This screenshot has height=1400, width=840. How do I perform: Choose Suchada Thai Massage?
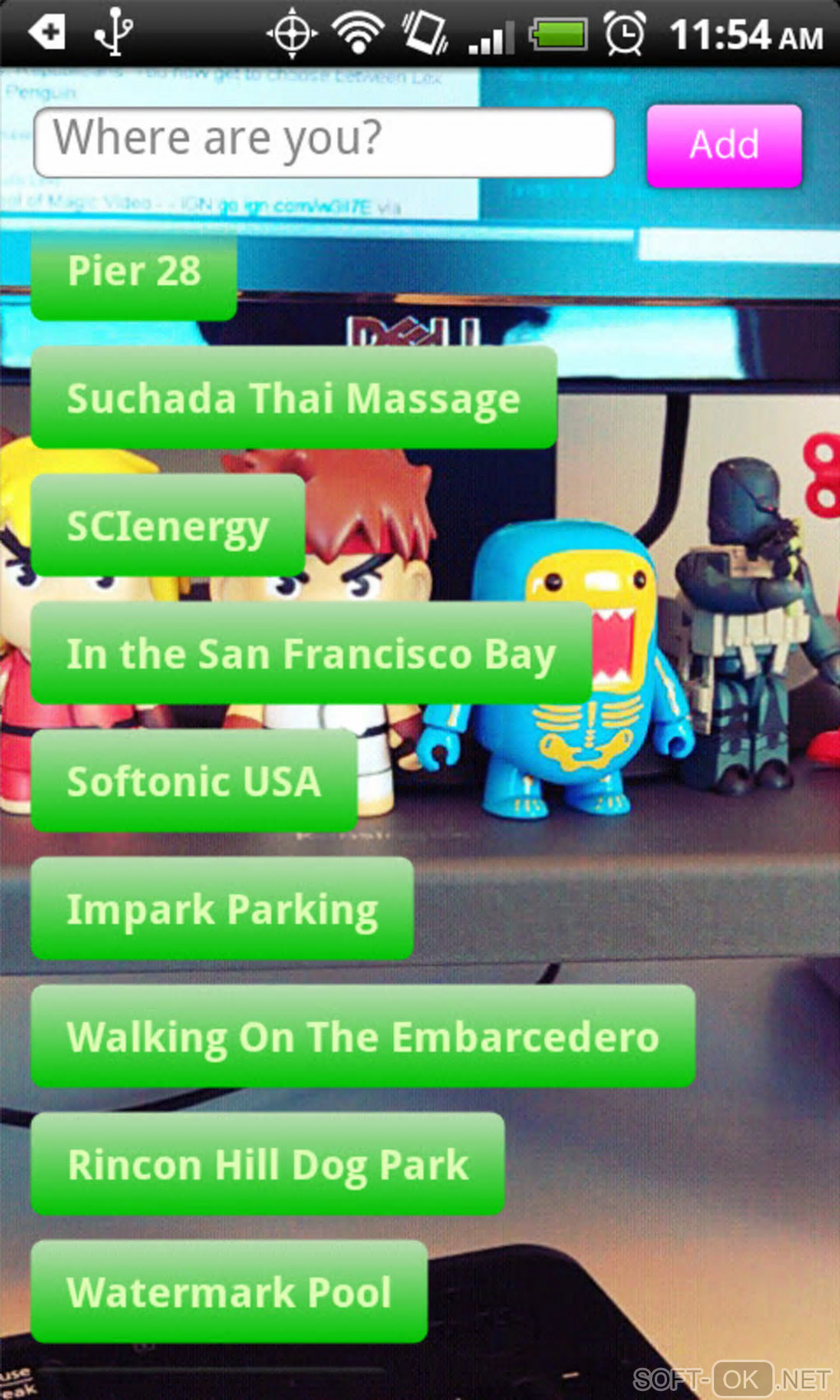pyautogui.click(x=294, y=398)
